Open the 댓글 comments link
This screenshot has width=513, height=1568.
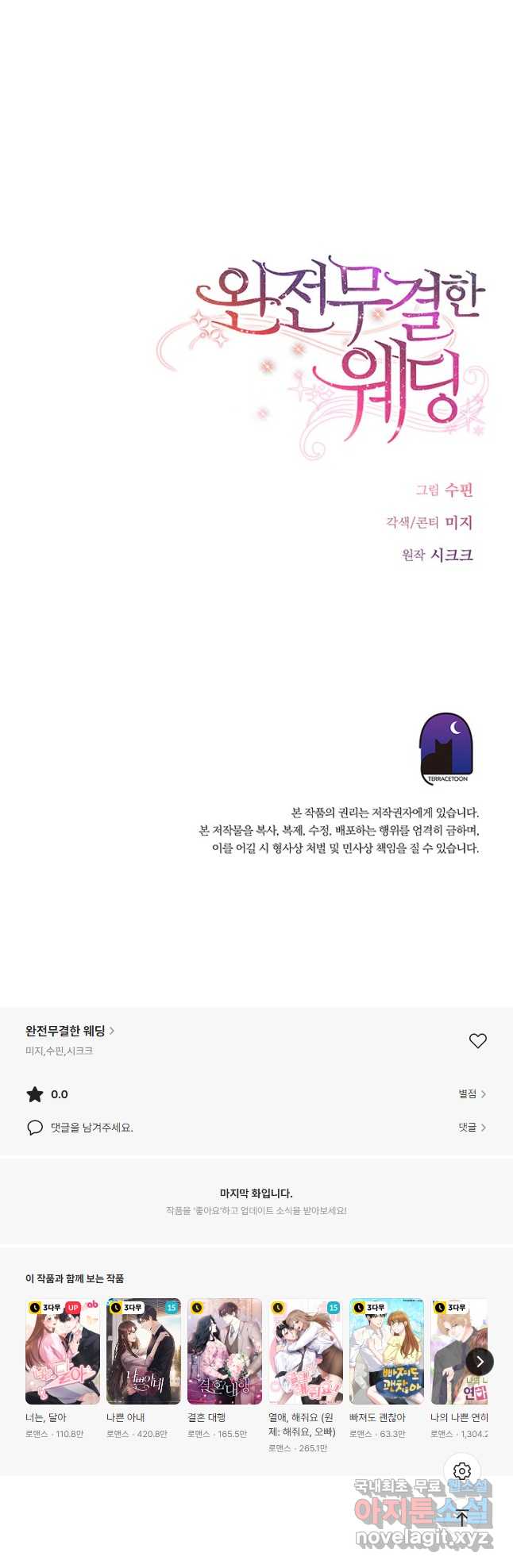tap(472, 1128)
